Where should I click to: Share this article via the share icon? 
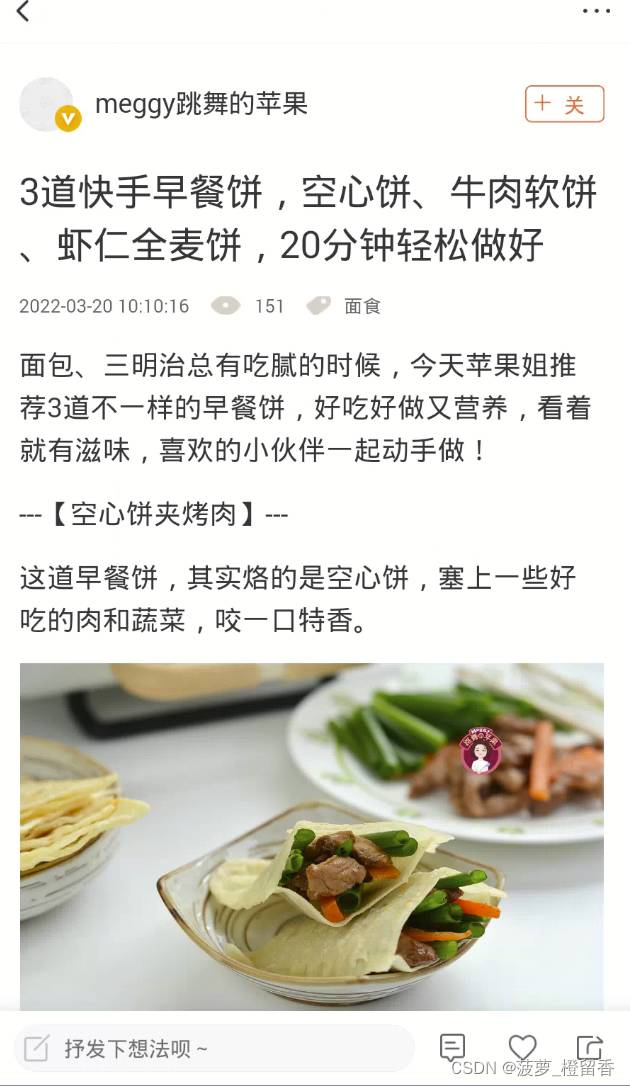(x=590, y=1047)
